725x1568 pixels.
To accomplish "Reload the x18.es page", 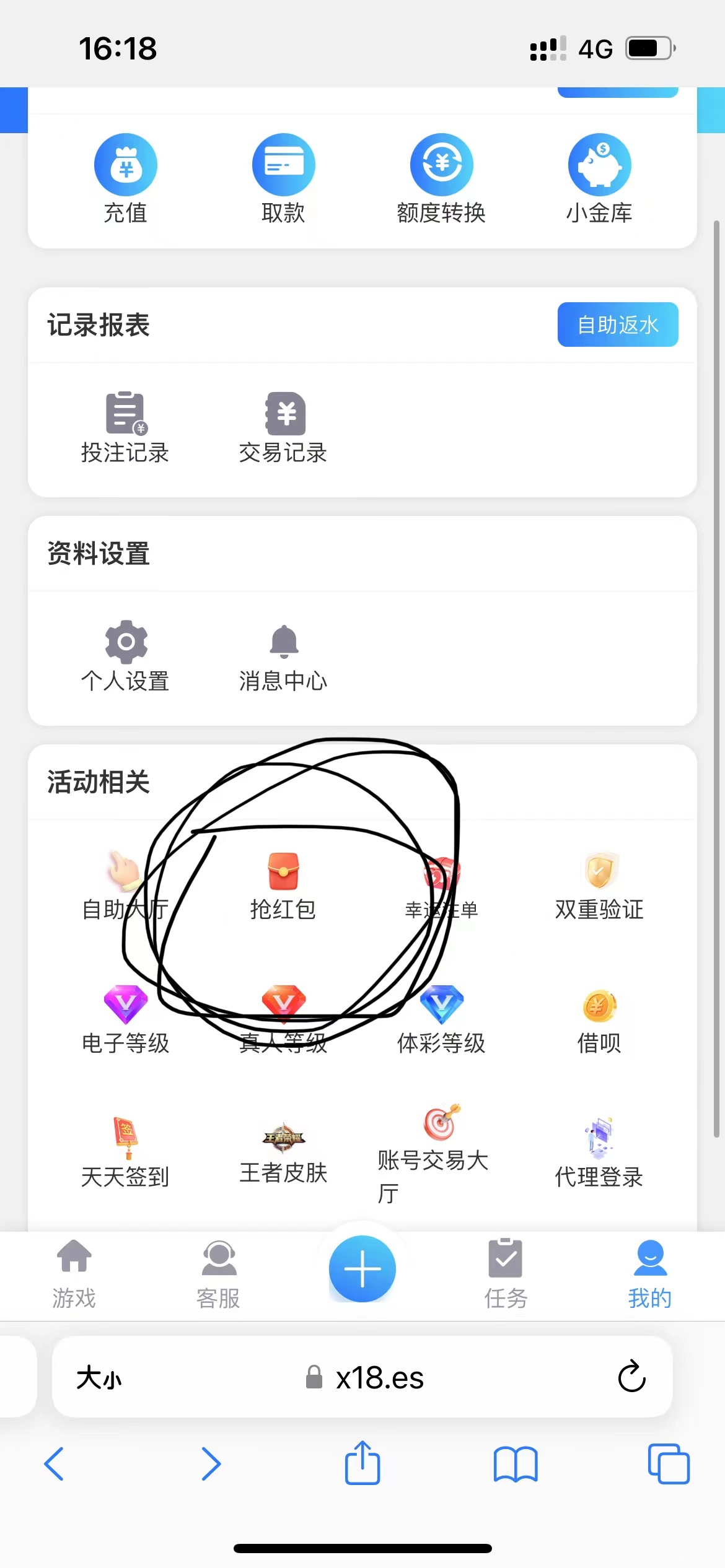I will [x=631, y=1377].
